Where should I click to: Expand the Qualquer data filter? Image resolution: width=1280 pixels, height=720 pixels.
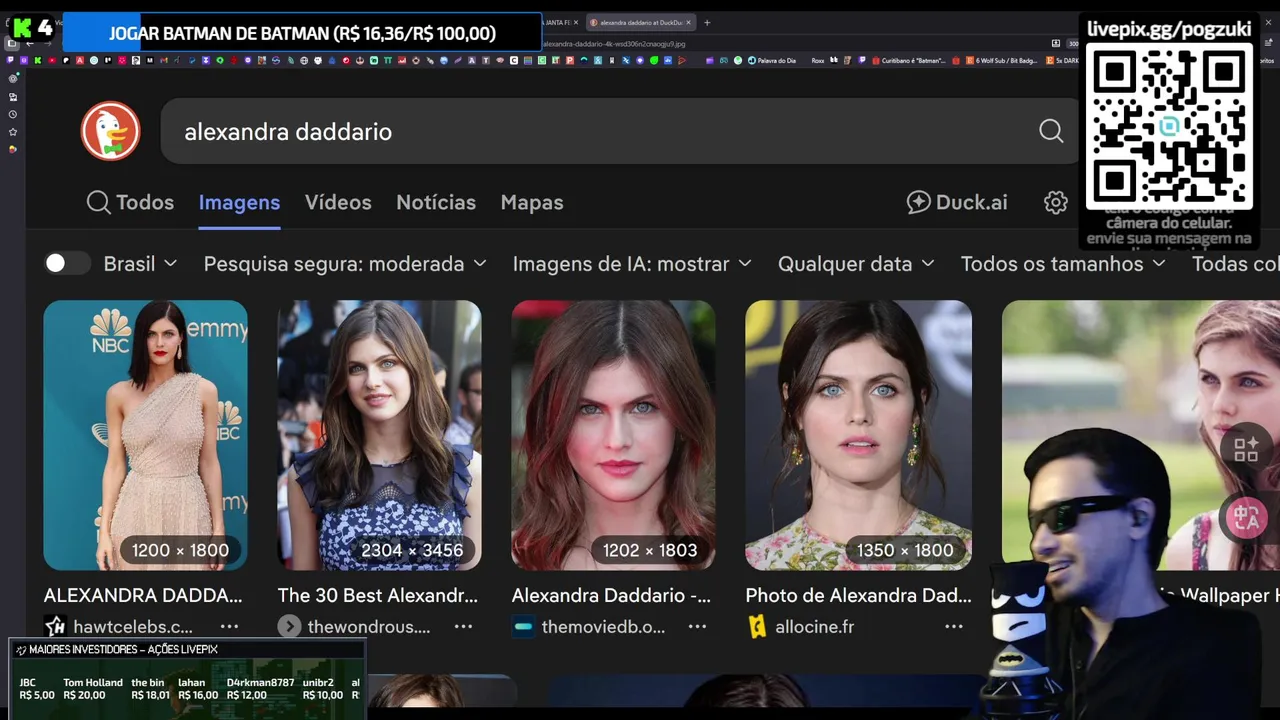tap(856, 264)
